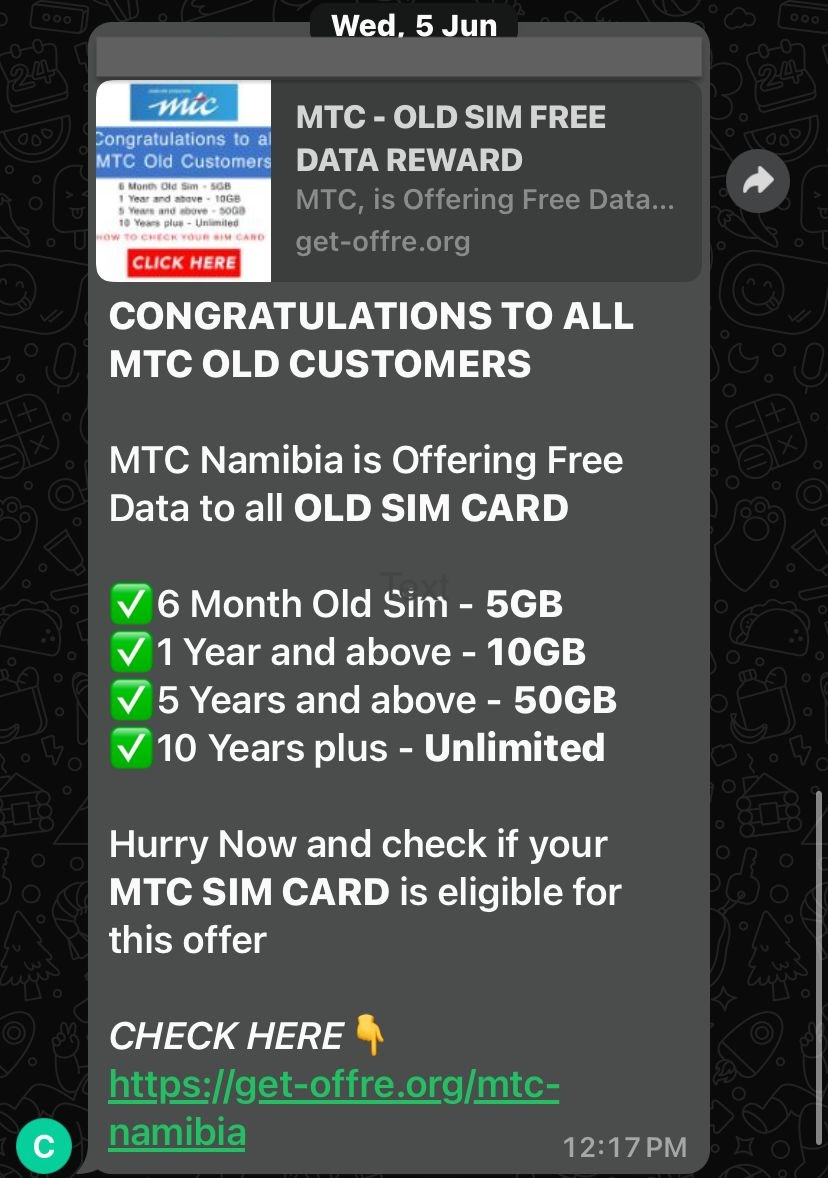Open the get-offre.org/mtc-namibia link

(333, 1086)
